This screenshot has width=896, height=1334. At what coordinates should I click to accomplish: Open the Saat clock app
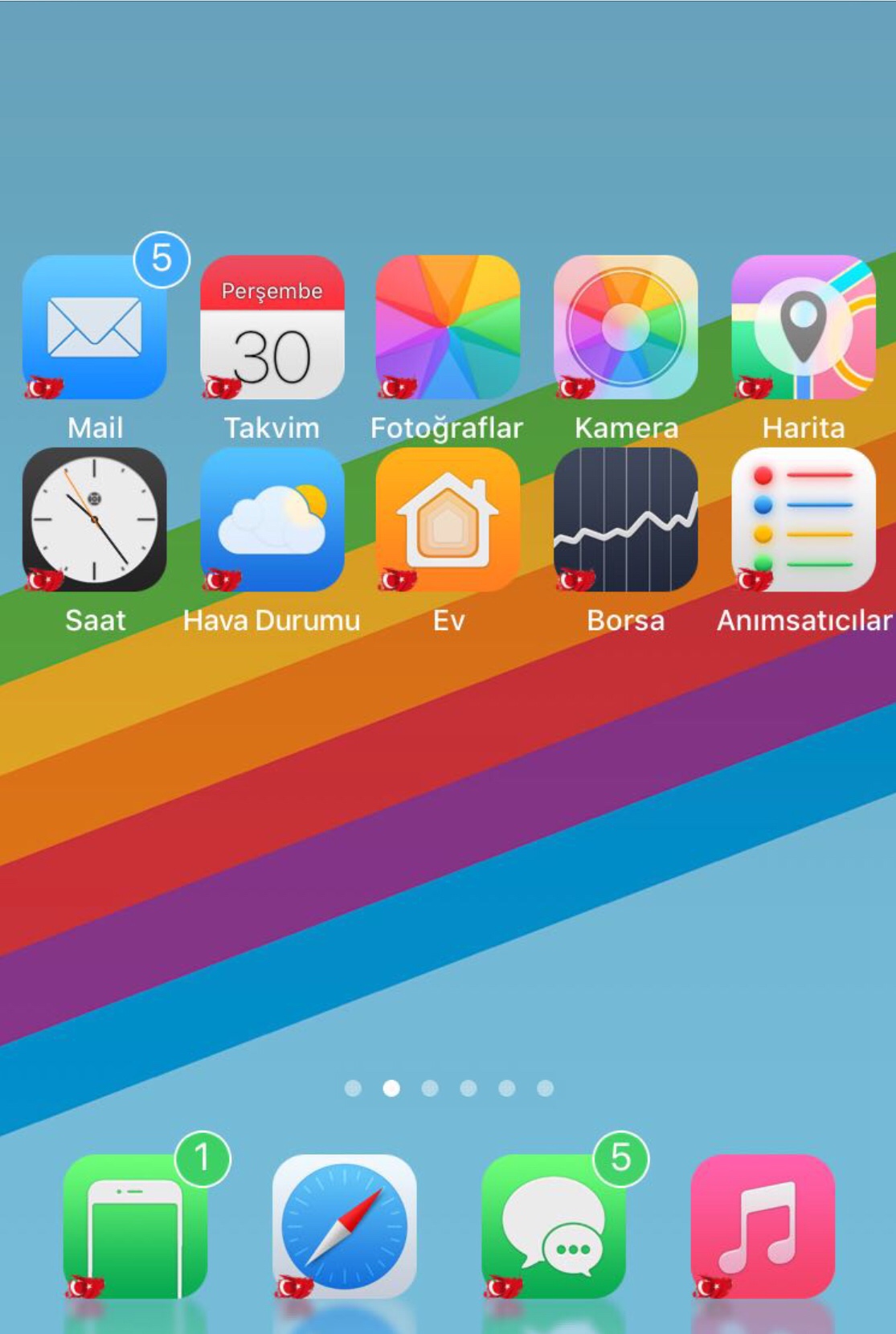click(95, 520)
